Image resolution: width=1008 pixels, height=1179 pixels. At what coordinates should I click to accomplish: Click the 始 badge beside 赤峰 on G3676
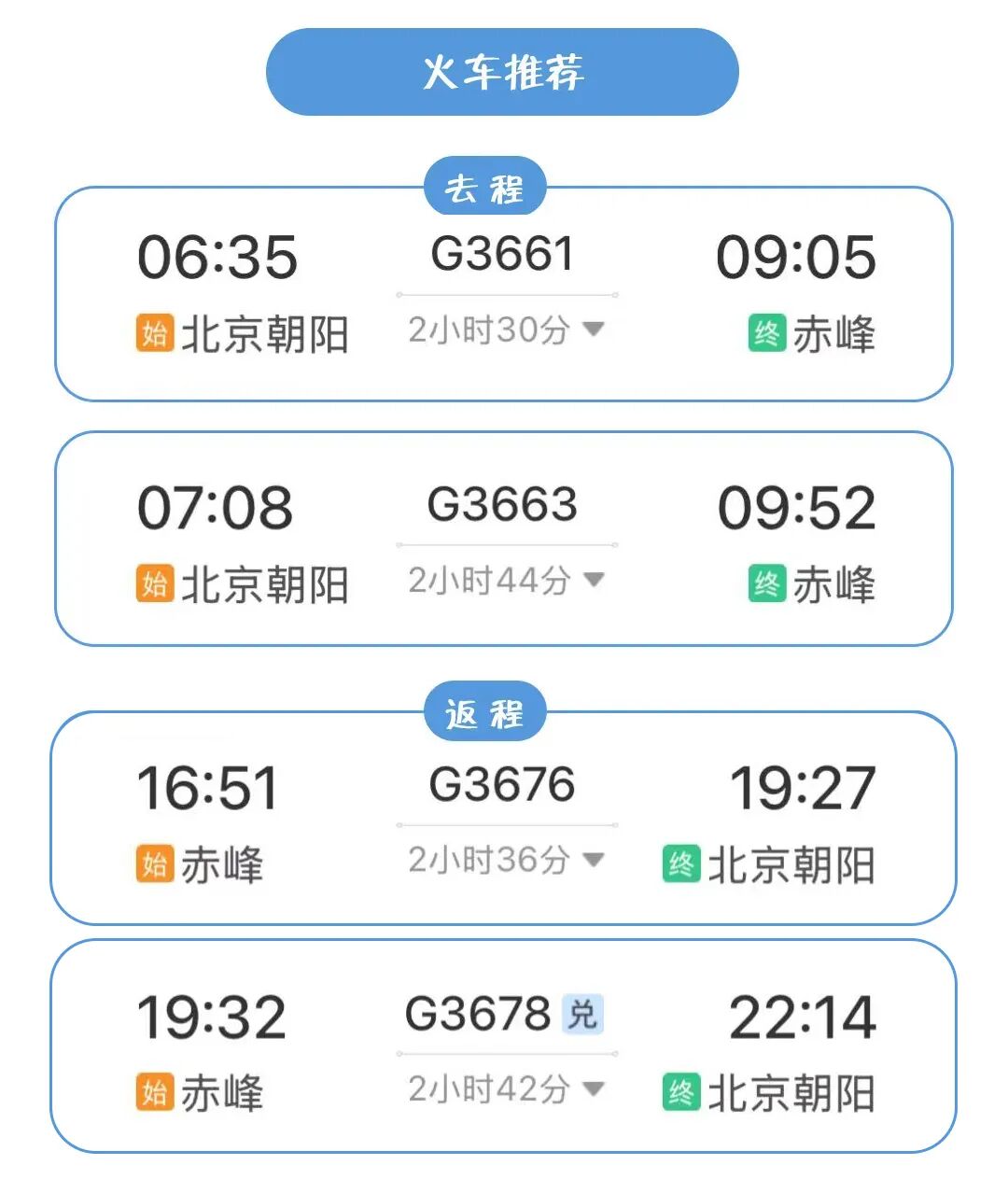tap(155, 863)
